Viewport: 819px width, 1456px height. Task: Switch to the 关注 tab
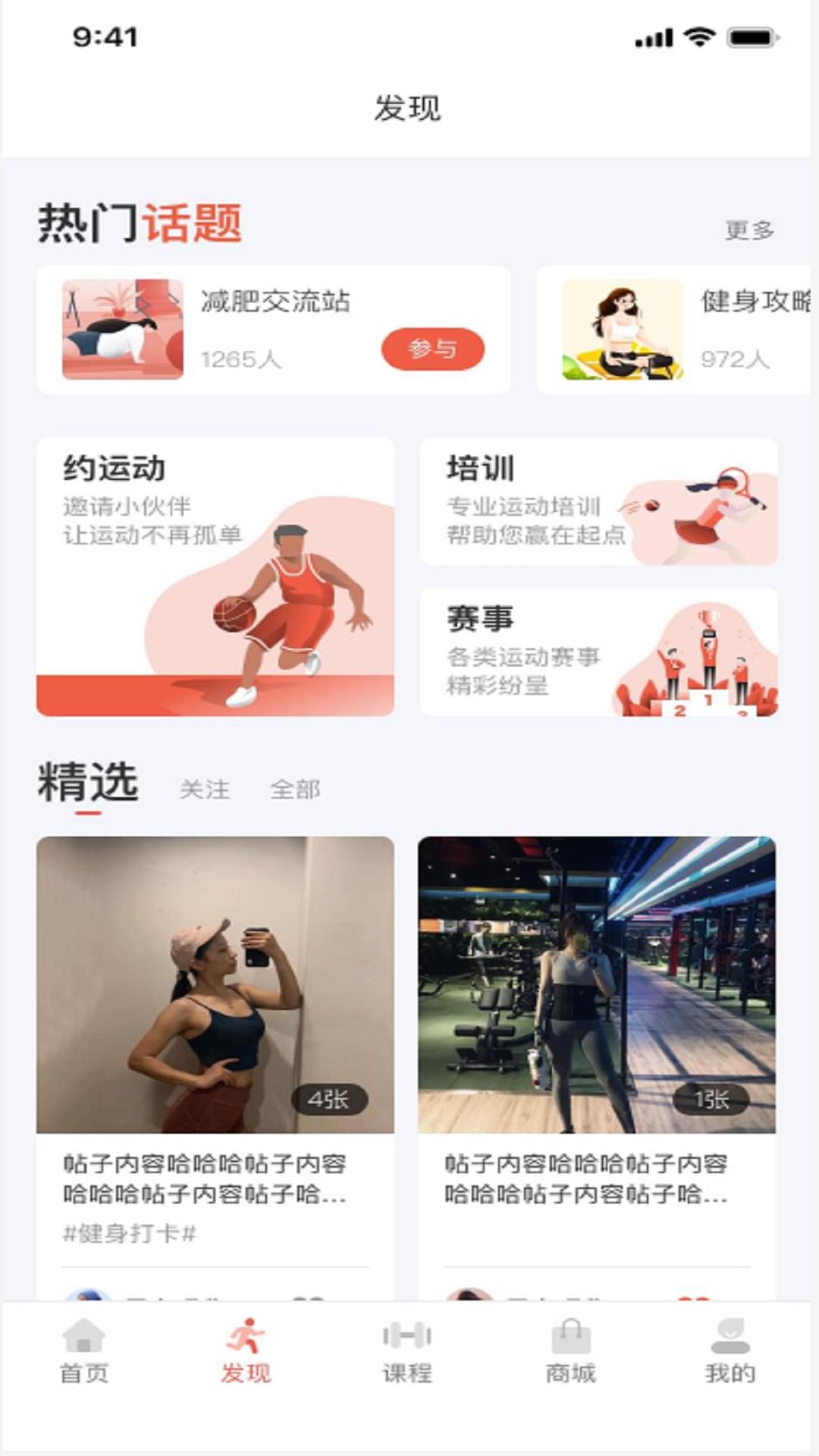206,789
